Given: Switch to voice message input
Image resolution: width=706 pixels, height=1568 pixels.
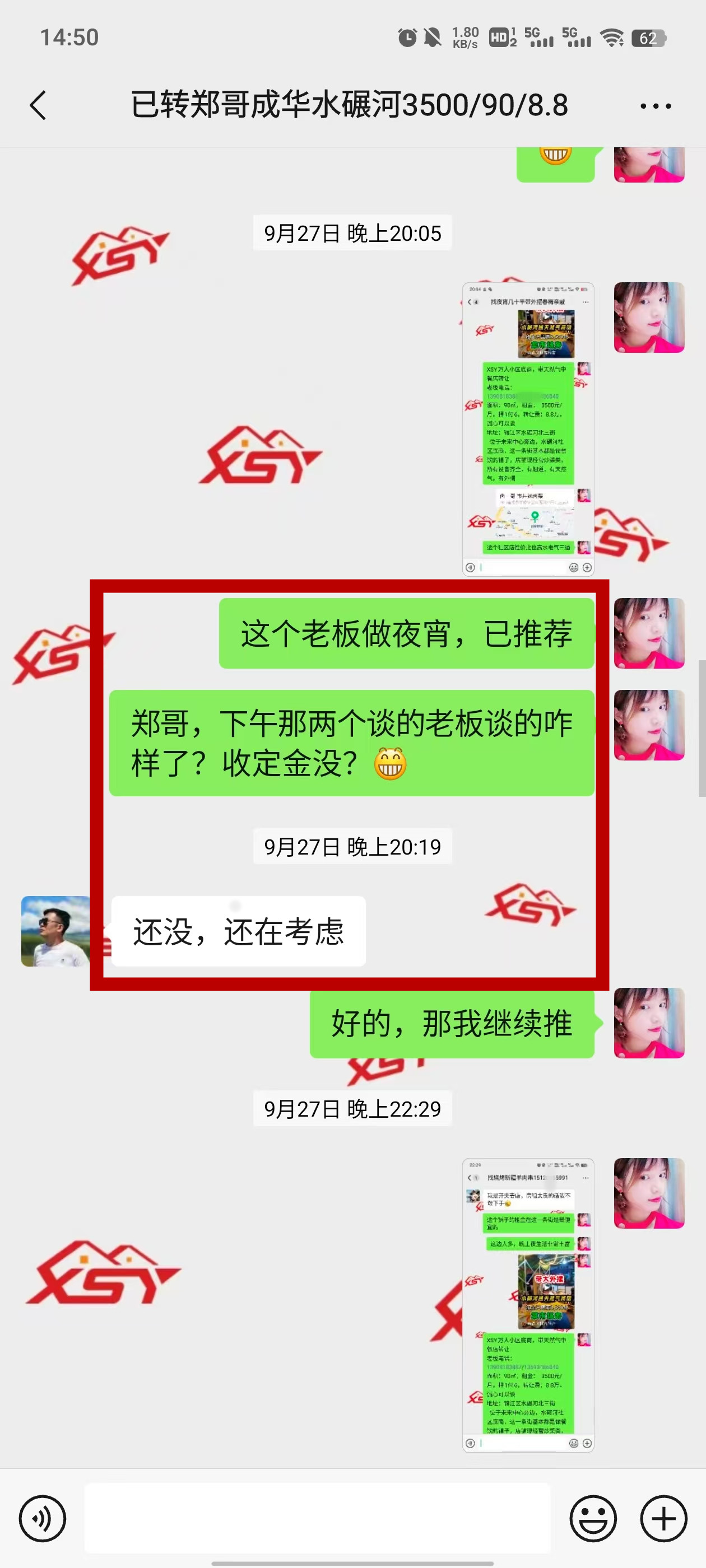Looking at the screenshot, I should coord(42,1518).
